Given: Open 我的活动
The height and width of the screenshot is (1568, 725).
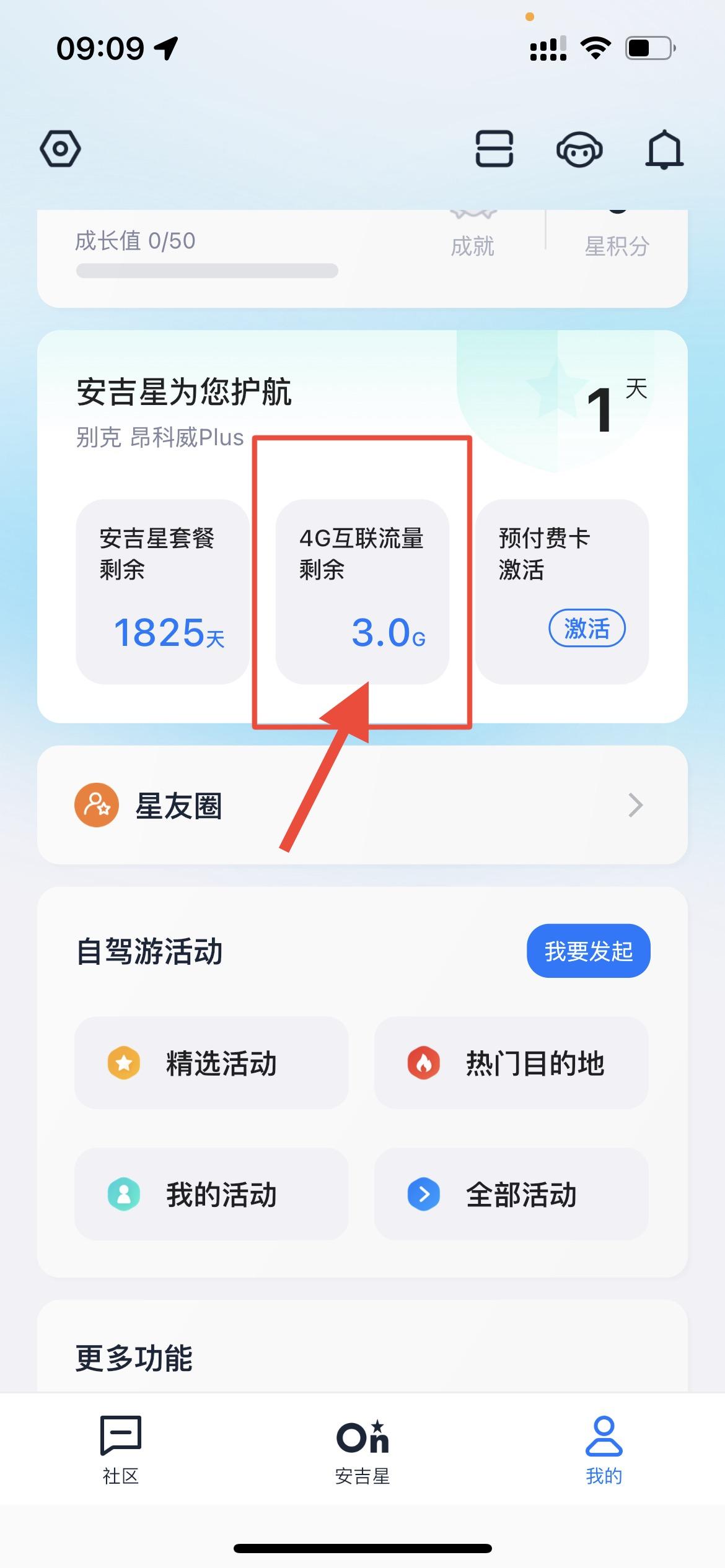Looking at the screenshot, I should (211, 1194).
